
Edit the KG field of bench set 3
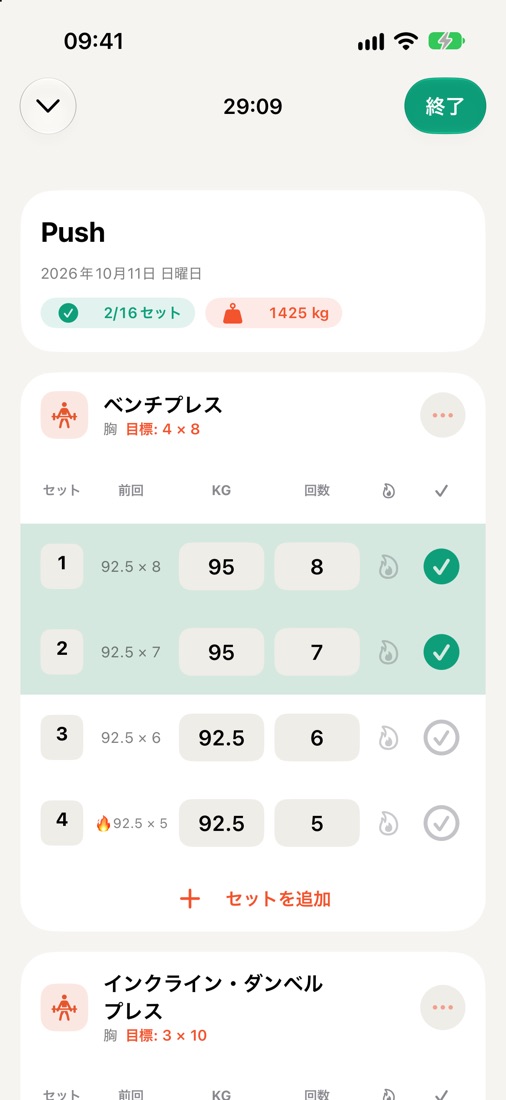[221, 738]
